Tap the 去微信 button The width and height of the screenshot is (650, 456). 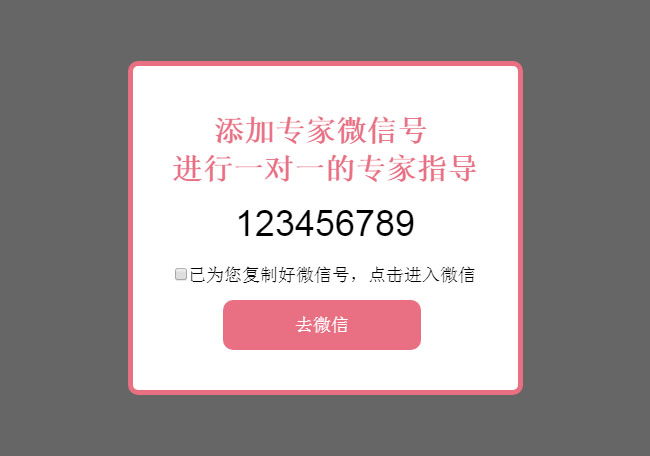click(321, 325)
